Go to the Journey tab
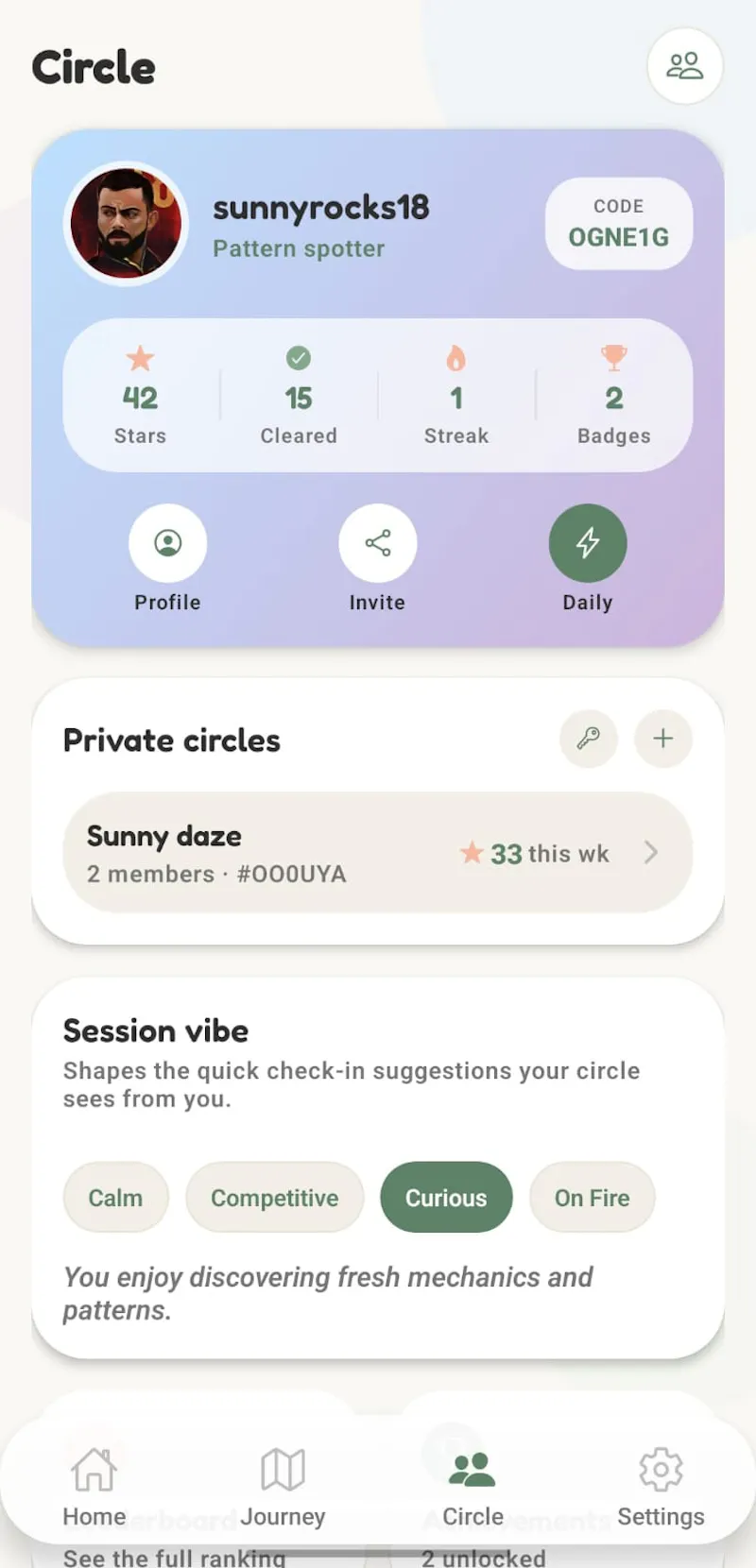This screenshot has width=756, height=1568. click(283, 1487)
